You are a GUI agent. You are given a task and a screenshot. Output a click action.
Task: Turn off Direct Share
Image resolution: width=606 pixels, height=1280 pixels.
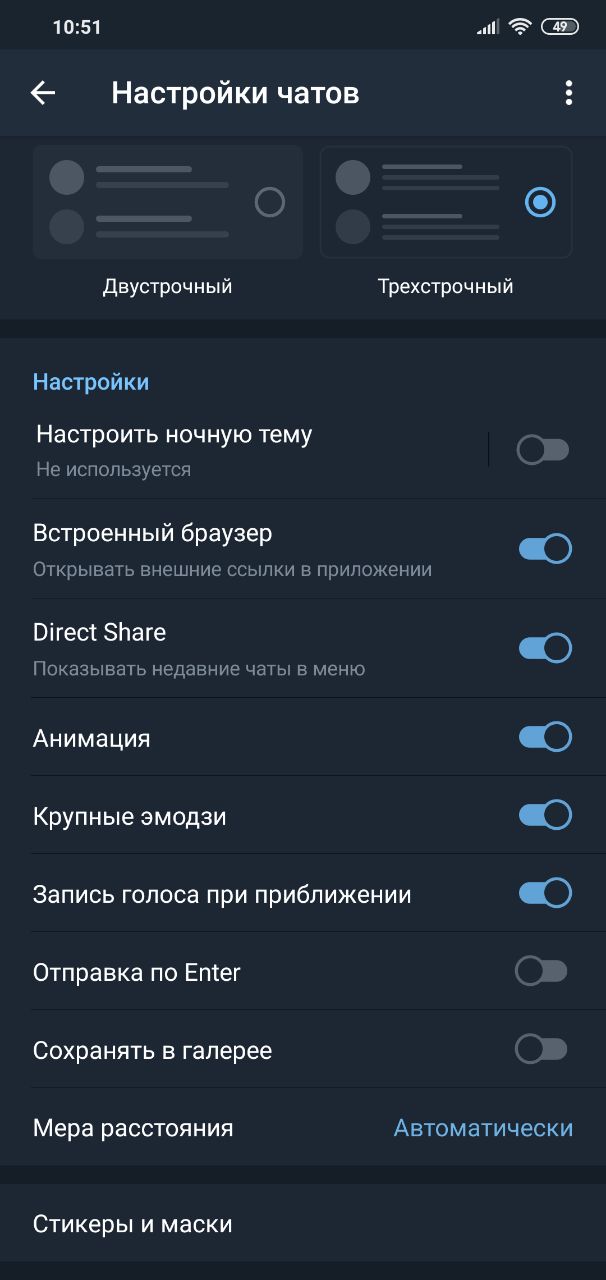click(545, 648)
